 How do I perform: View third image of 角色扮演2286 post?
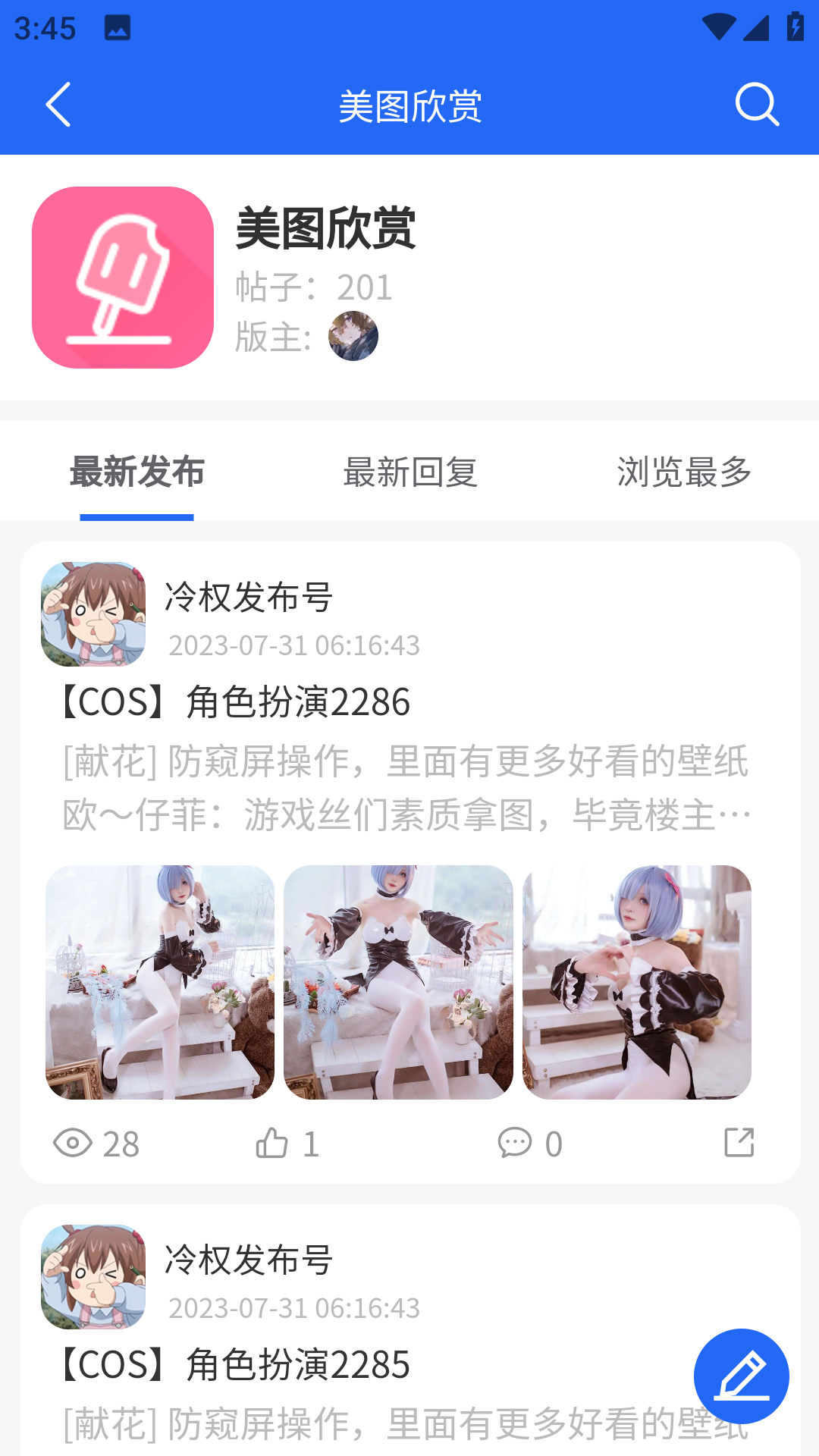tap(637, 982)
